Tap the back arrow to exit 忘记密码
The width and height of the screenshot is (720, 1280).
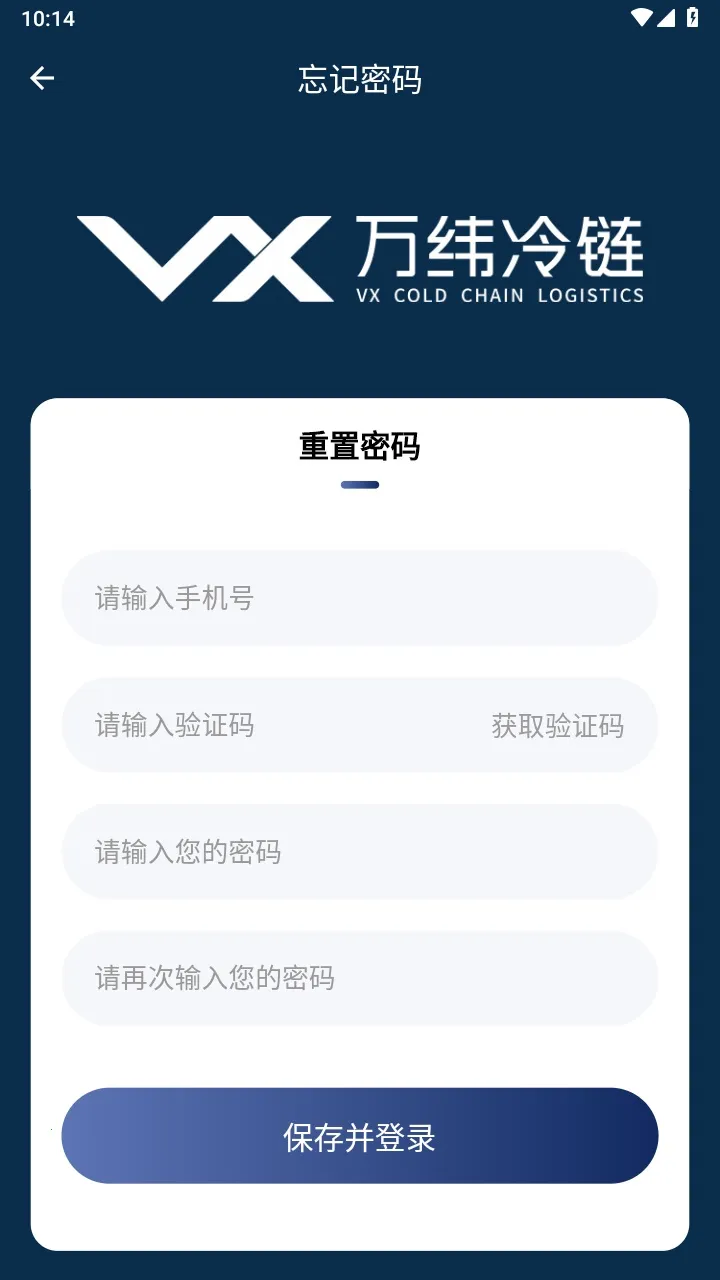(x=42, y=78)
